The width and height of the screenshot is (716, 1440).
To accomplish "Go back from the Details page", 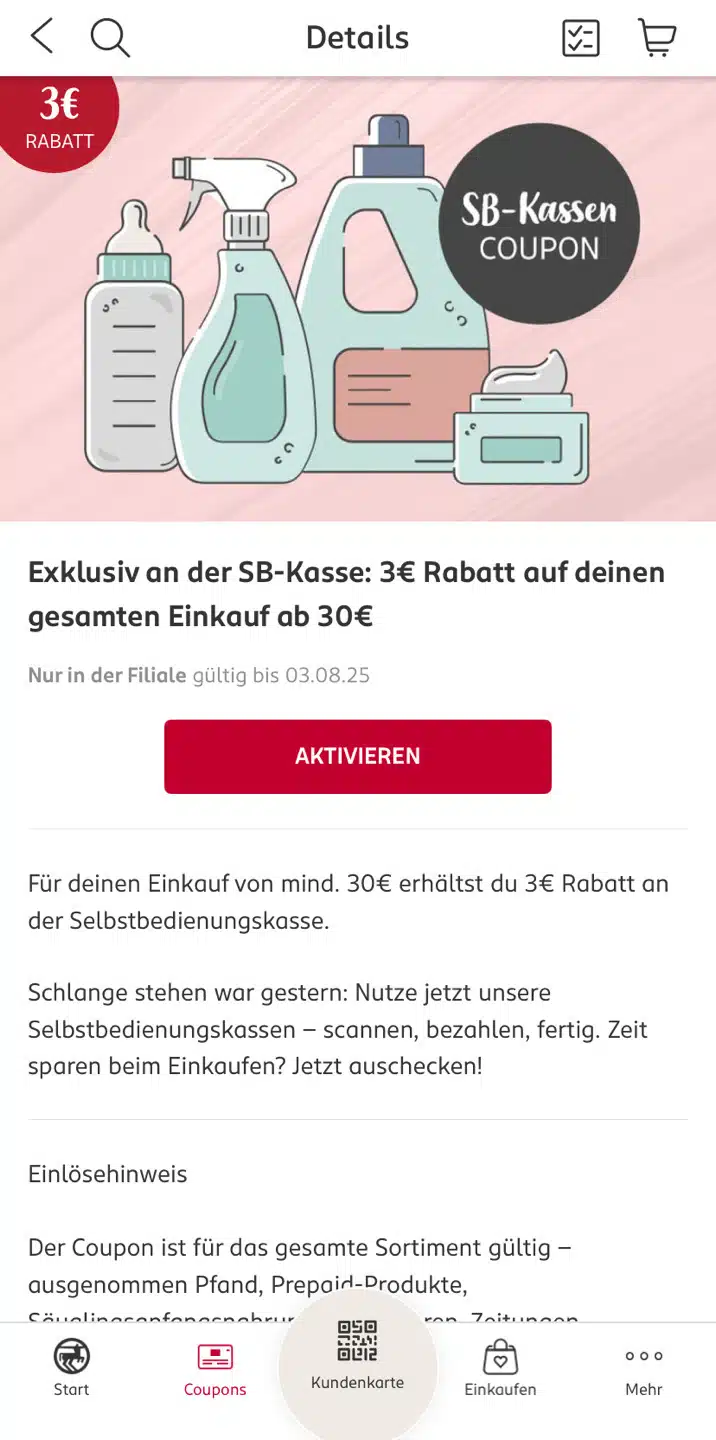I will pos(41,37).
